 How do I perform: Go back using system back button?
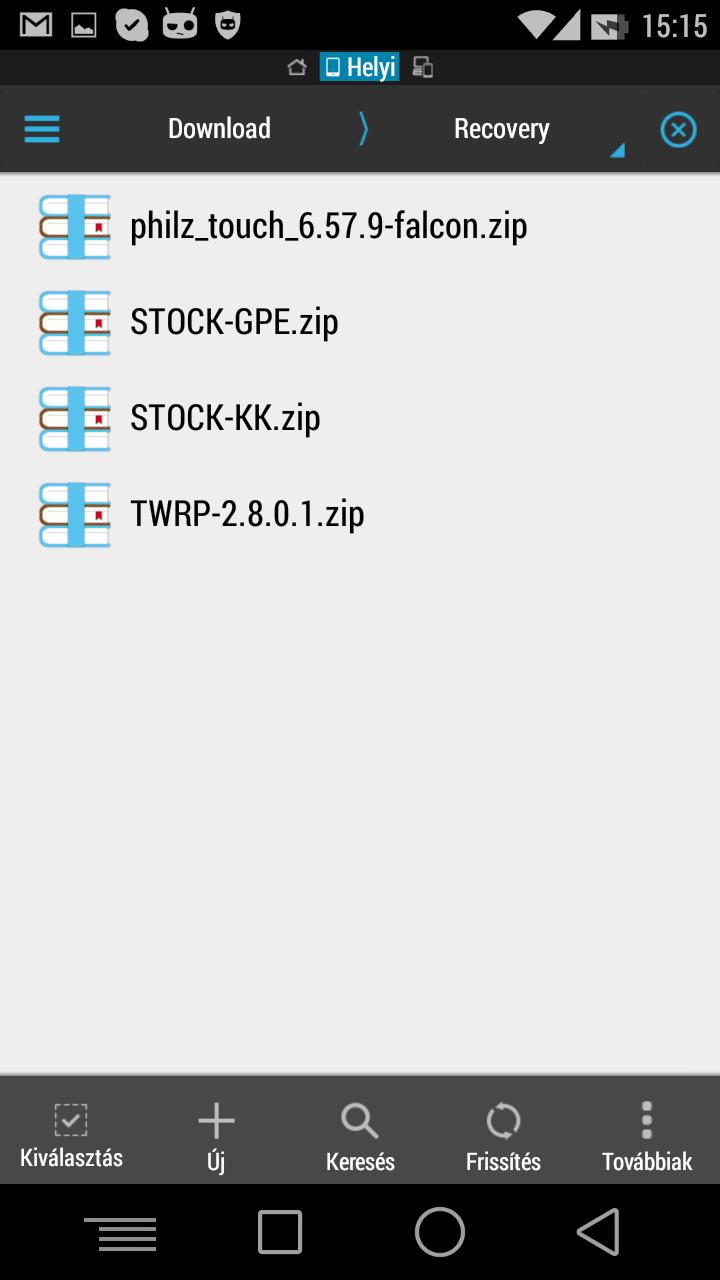click(x=599, y=1231)
